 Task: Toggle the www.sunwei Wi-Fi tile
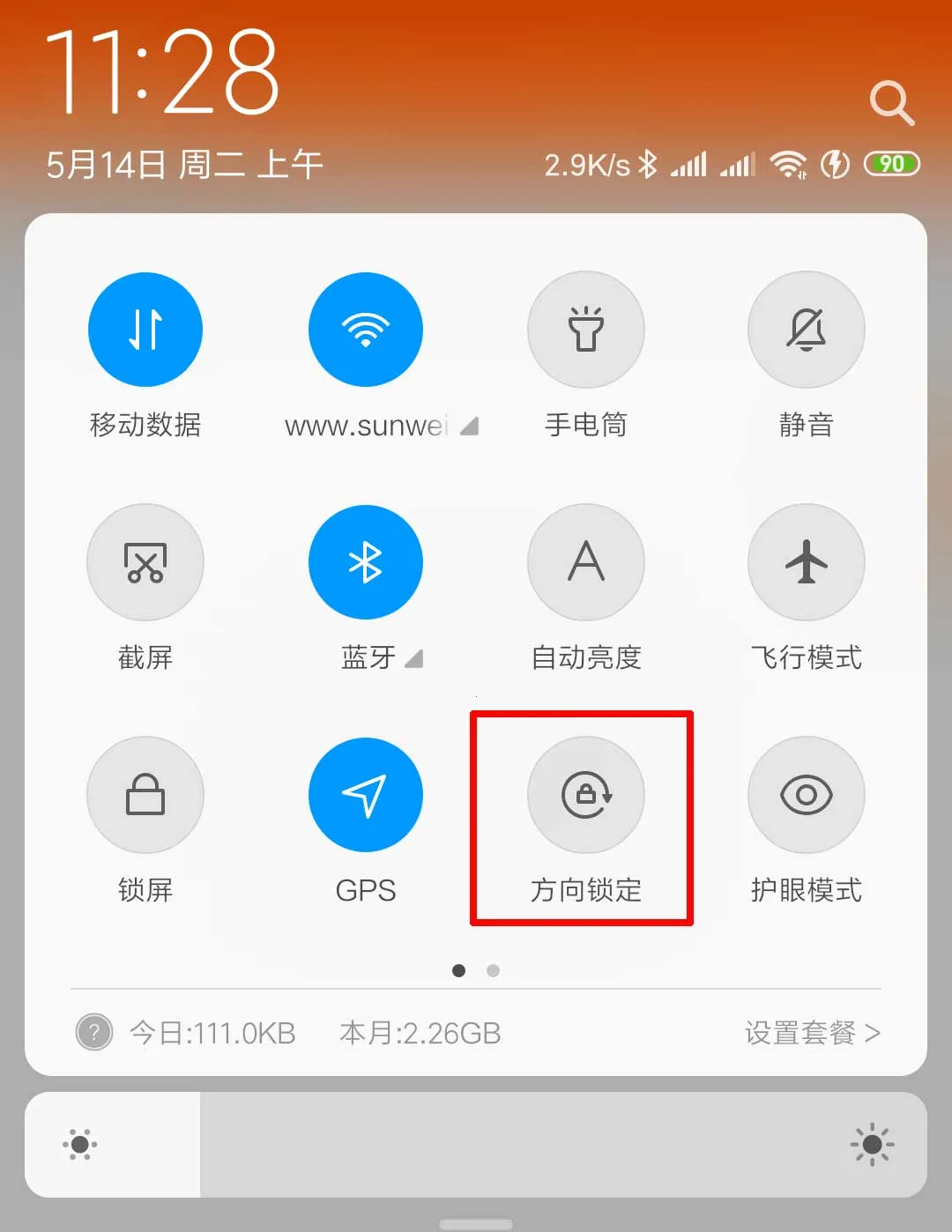[x=366, y=330]
